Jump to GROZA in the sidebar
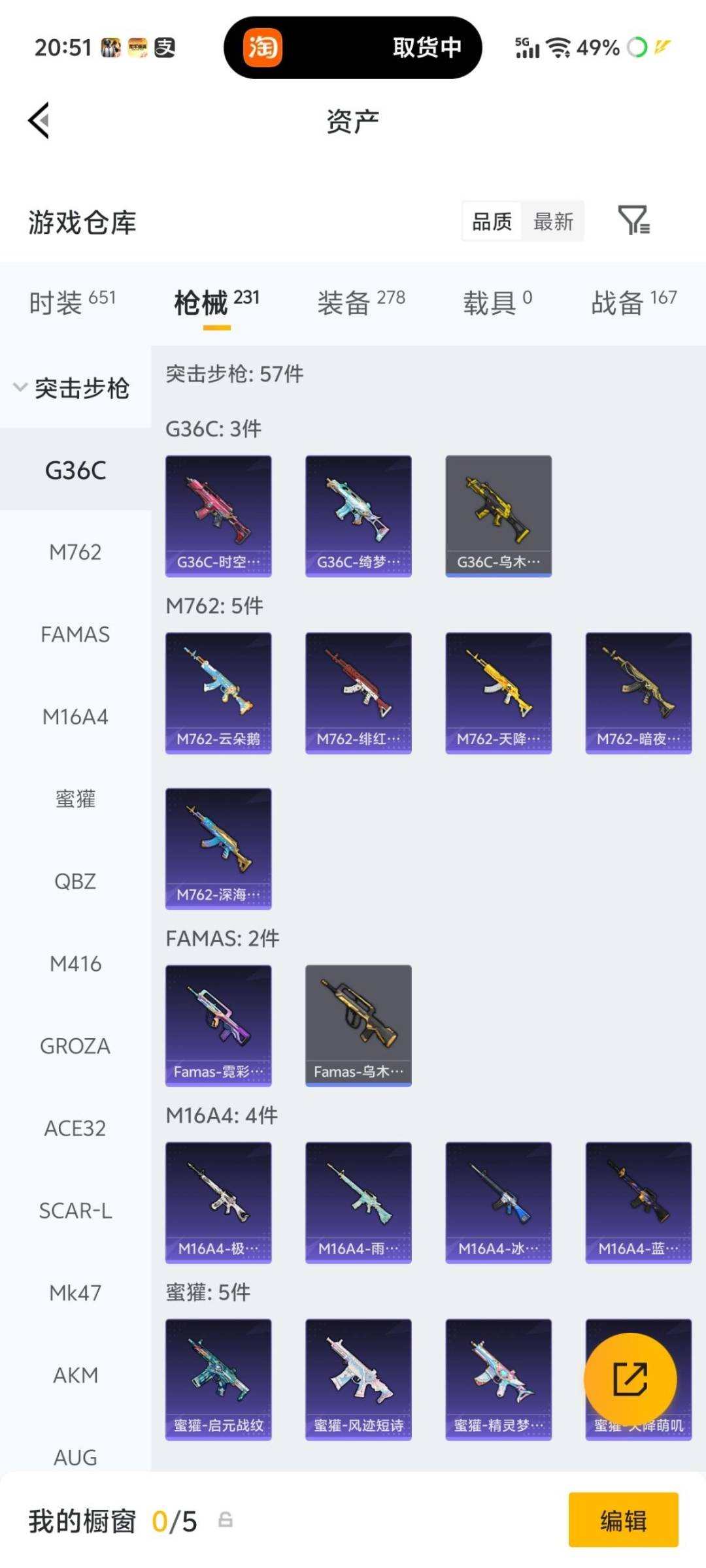The width and height of the screenshot is (706, 1568). (75, 1046)
